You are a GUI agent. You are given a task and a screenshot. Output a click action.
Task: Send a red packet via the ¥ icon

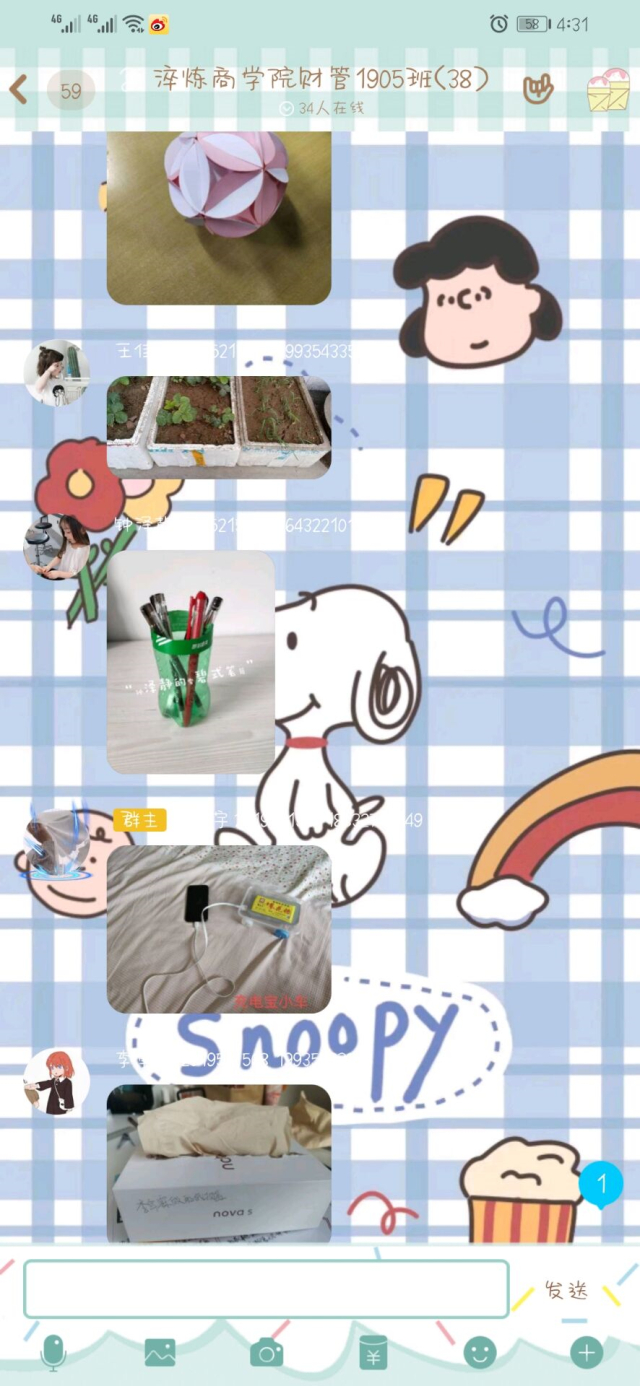372,1353
